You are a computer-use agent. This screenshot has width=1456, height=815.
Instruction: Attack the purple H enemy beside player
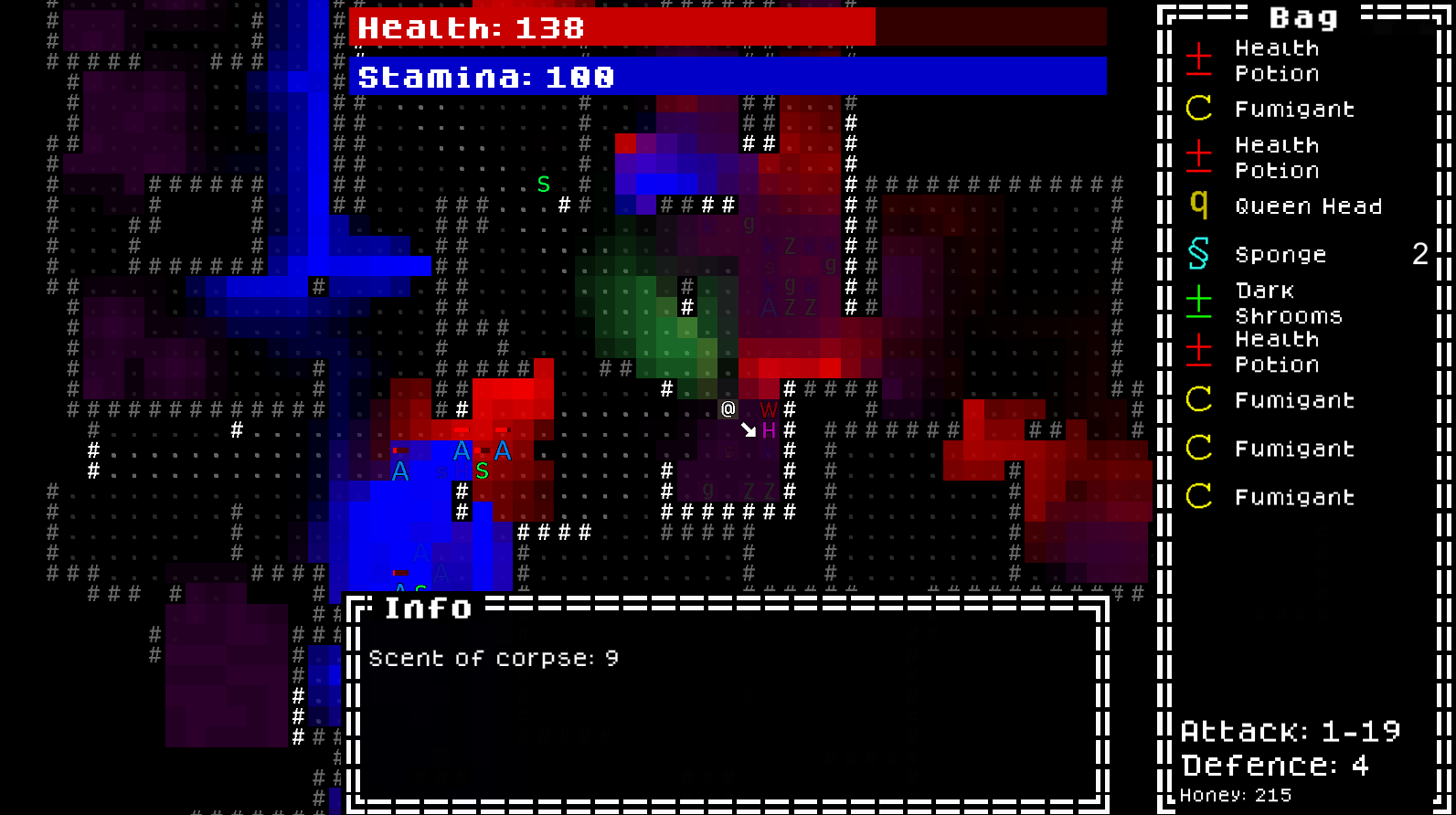click(769, 430)
